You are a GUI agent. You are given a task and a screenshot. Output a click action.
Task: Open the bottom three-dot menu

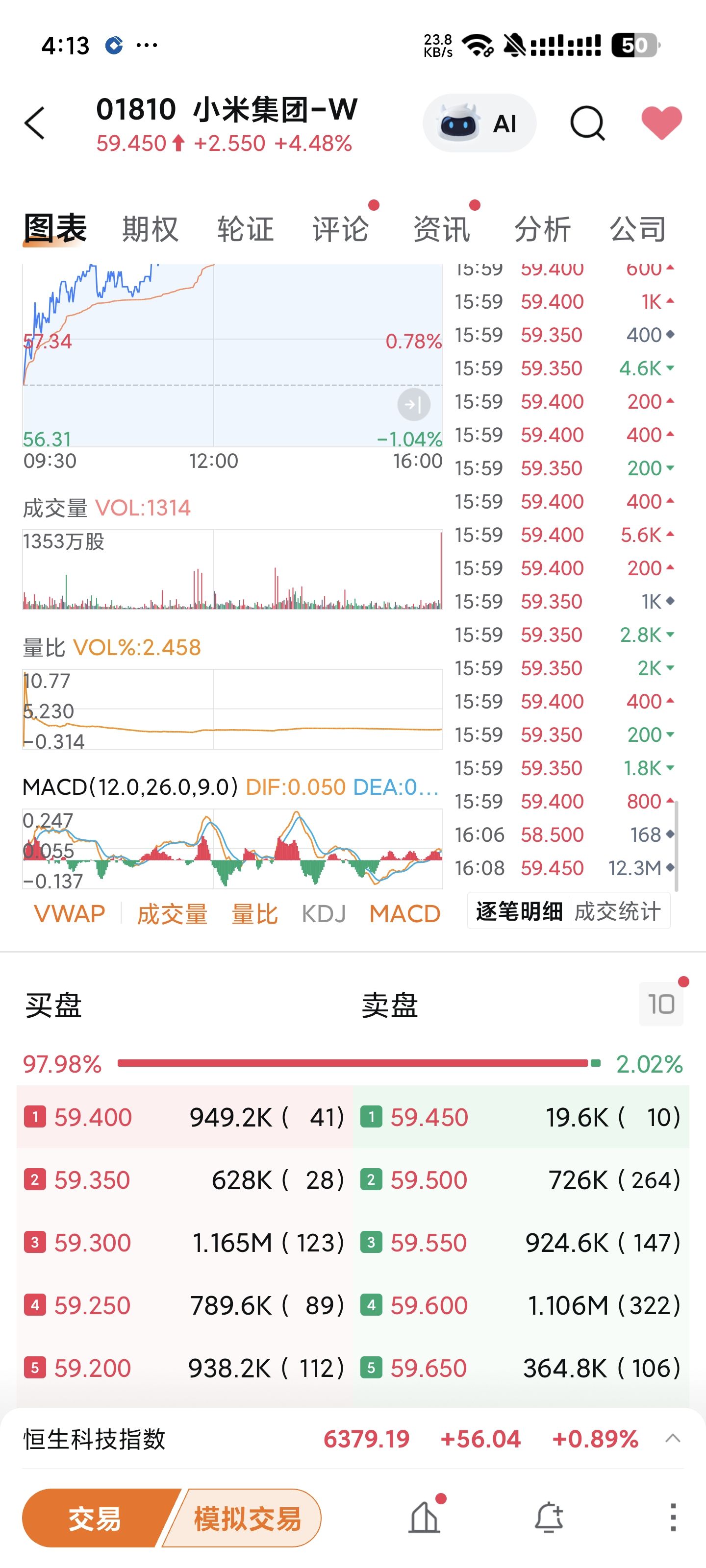(x=673, y=1517)
